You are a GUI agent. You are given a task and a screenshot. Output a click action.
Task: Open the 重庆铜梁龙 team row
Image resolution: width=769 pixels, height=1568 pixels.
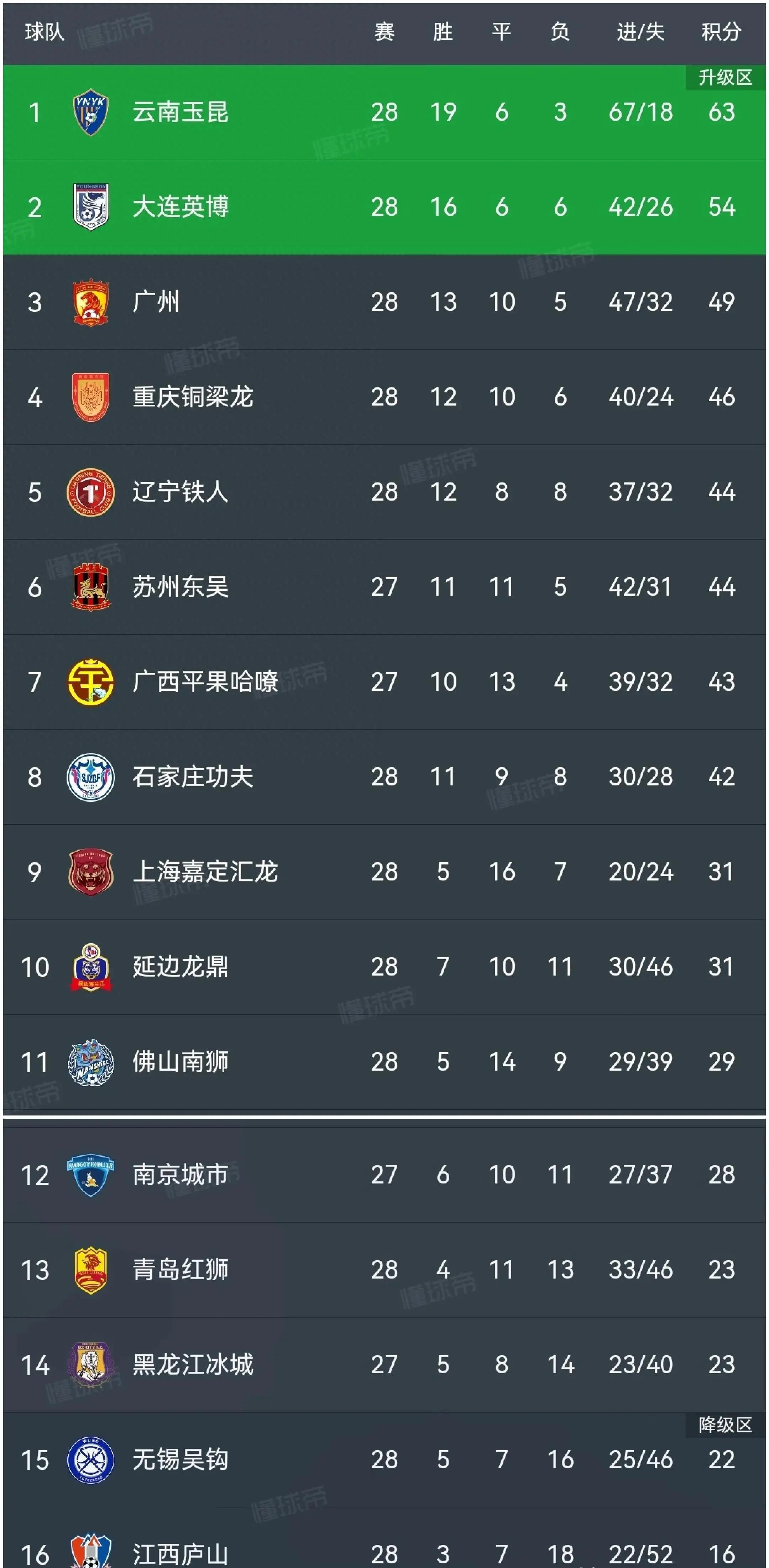384,397
